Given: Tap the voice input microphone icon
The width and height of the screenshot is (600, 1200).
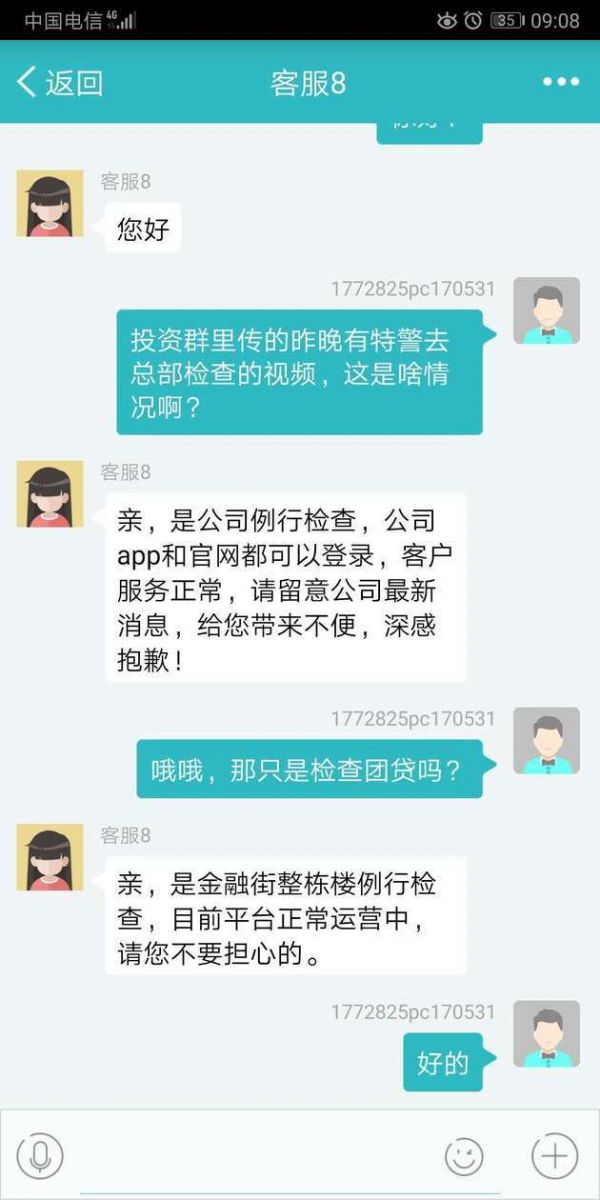Looking at the screenshot, I should point(40,1157).
